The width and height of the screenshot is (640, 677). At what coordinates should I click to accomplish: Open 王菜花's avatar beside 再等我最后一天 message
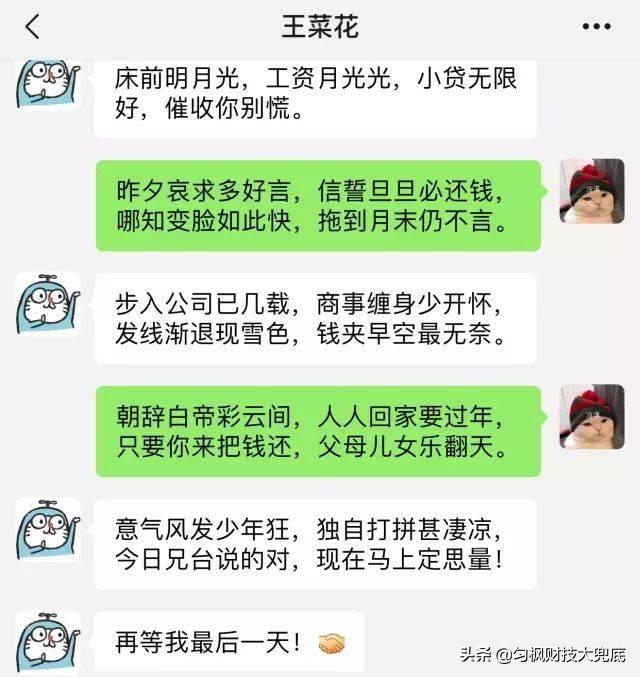point(47,640)
